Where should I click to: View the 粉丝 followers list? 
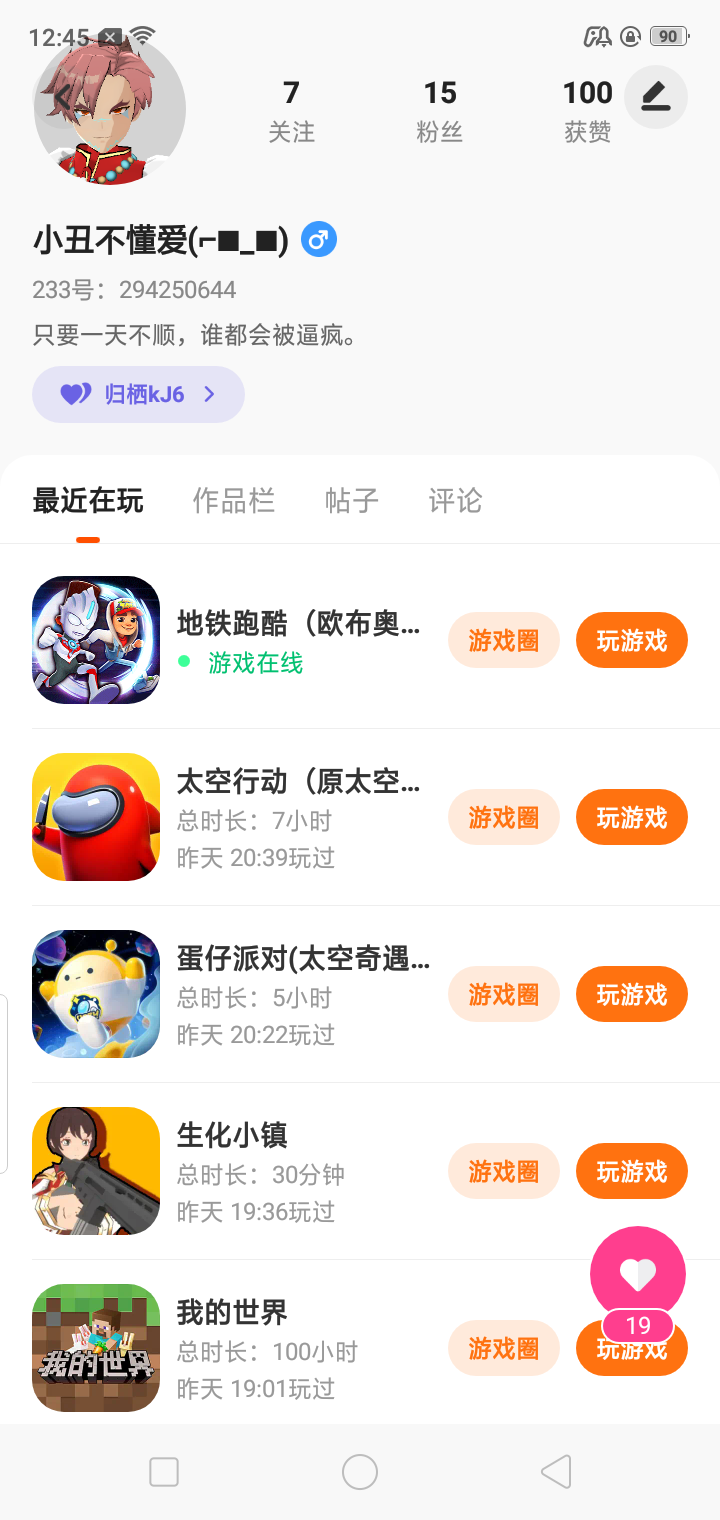(x=439, y=110)
